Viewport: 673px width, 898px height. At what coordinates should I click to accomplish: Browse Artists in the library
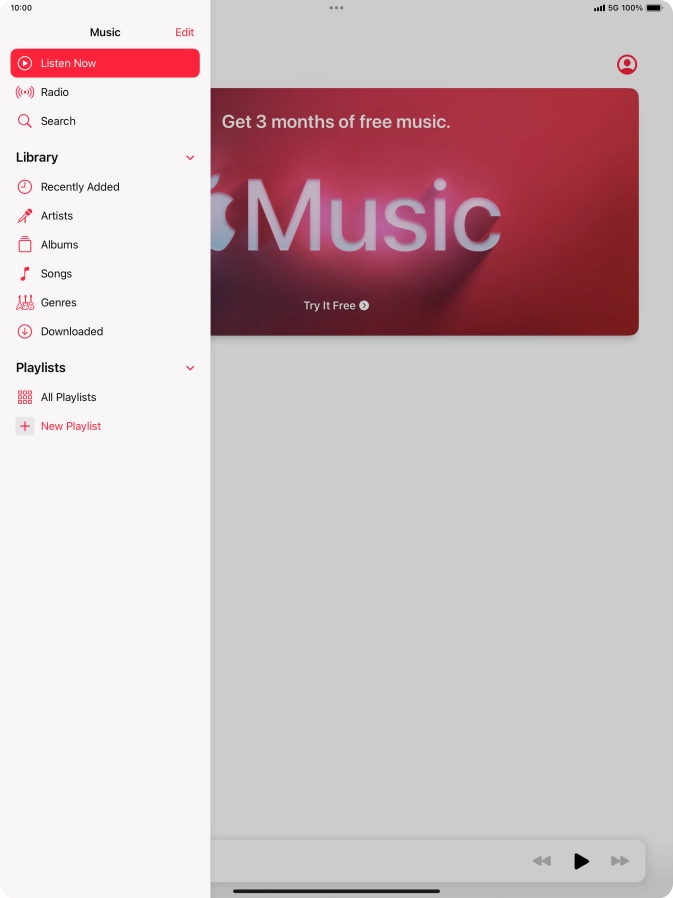click(x=57, y=216)
